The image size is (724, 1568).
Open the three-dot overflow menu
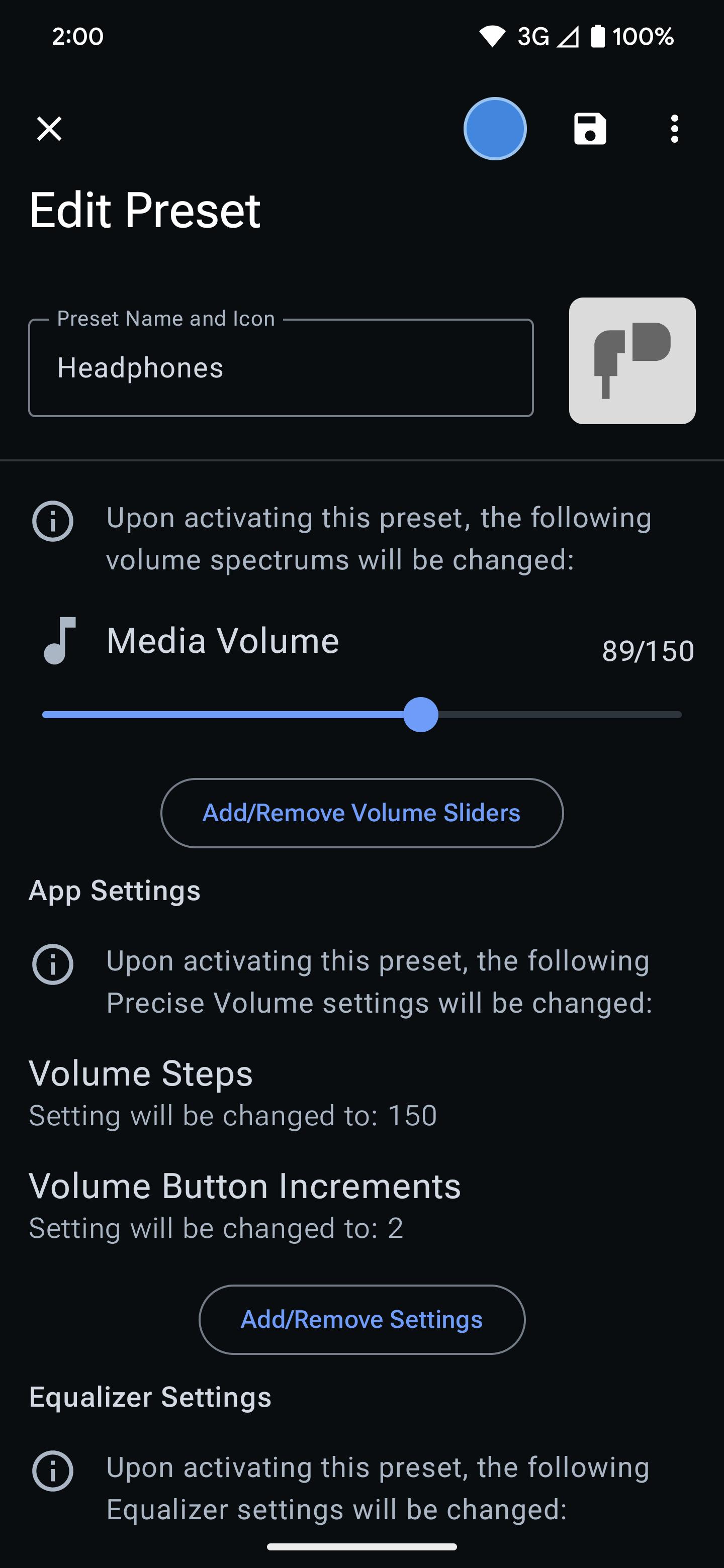click(x=674, y=129)
